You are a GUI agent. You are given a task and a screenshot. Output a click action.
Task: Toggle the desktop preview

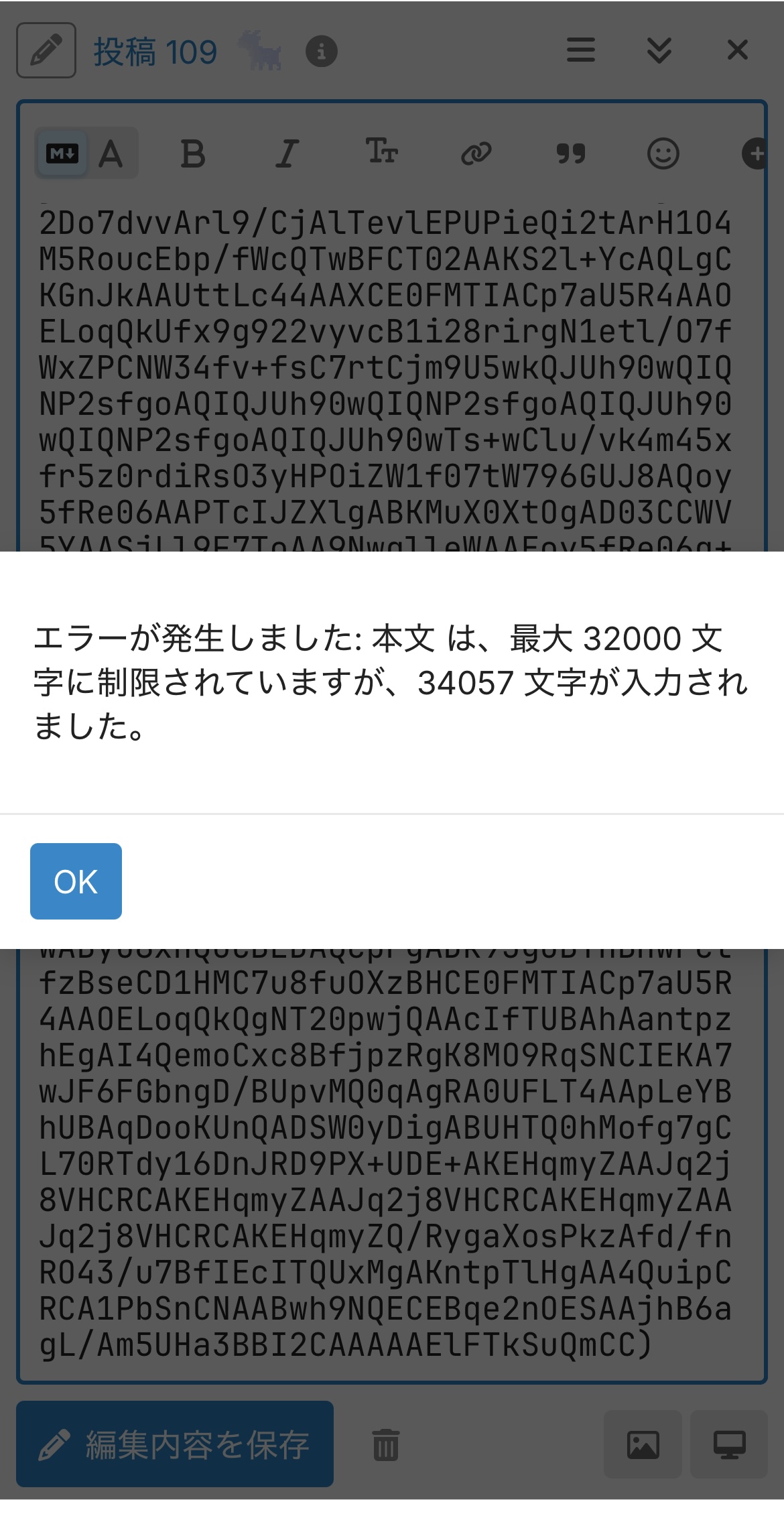(729, 1444)
